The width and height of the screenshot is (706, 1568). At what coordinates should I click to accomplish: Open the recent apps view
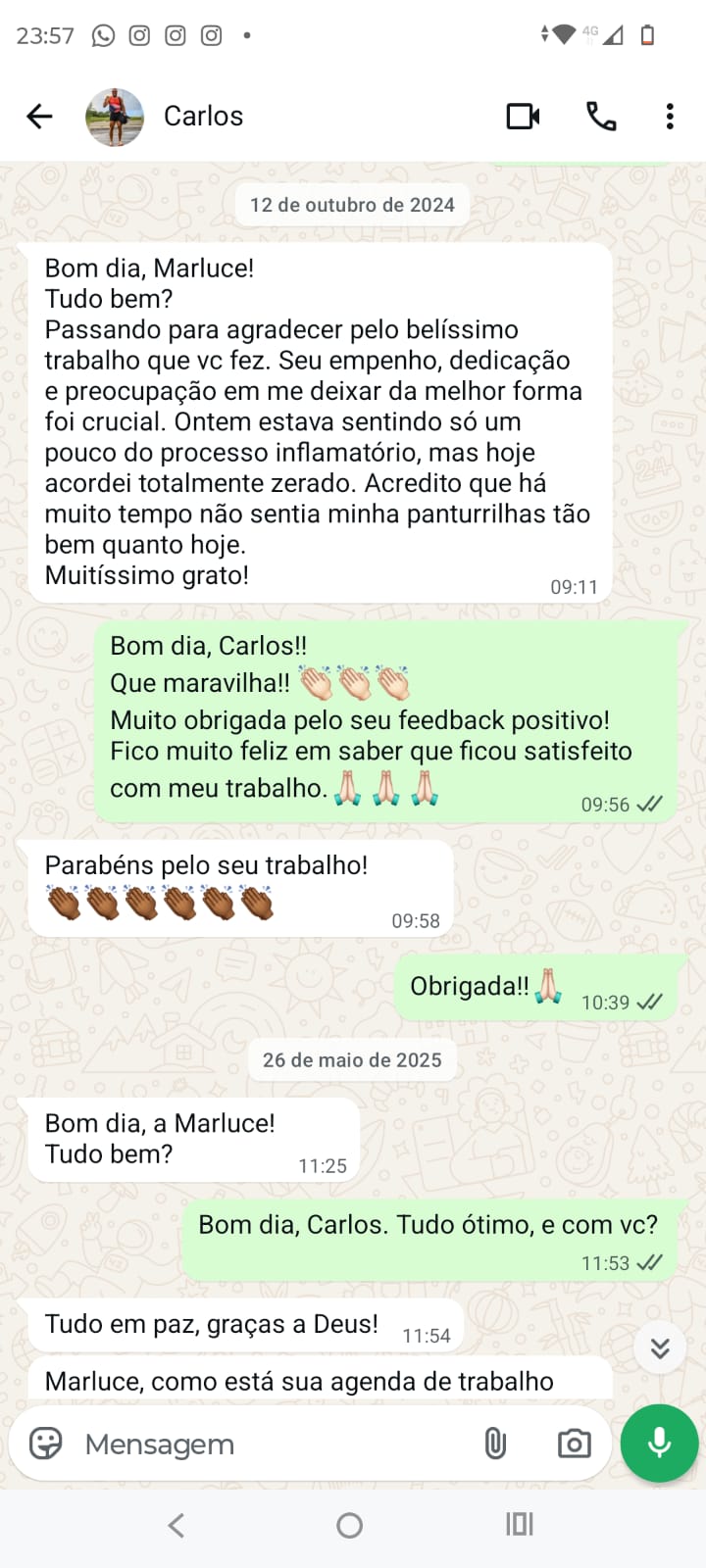click(520, 1525)
